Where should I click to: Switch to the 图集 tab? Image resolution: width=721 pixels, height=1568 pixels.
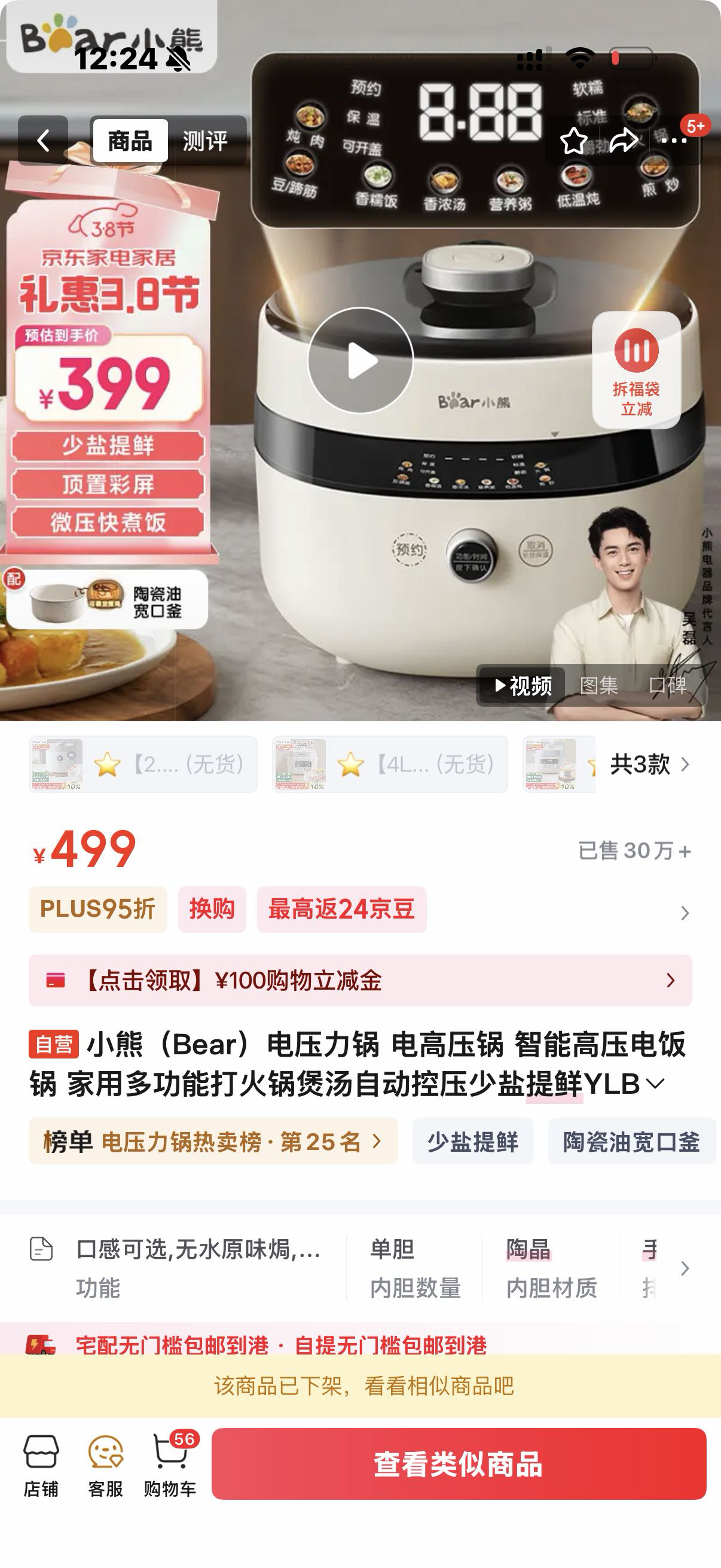[x=599, y=687]
